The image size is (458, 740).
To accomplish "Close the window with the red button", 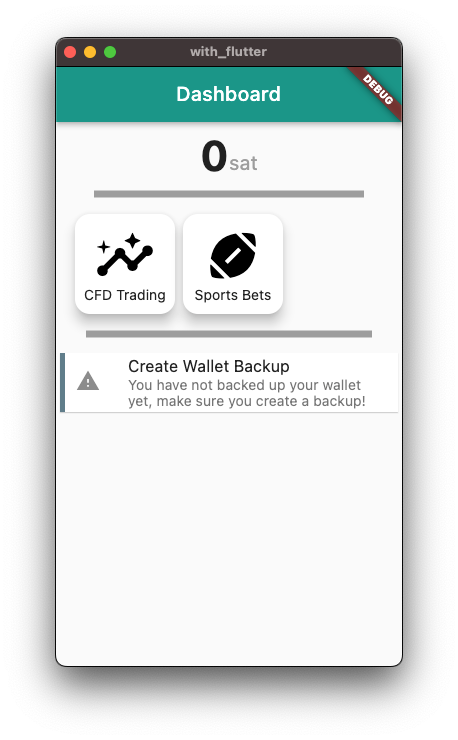I will click(x=70, y=52).
